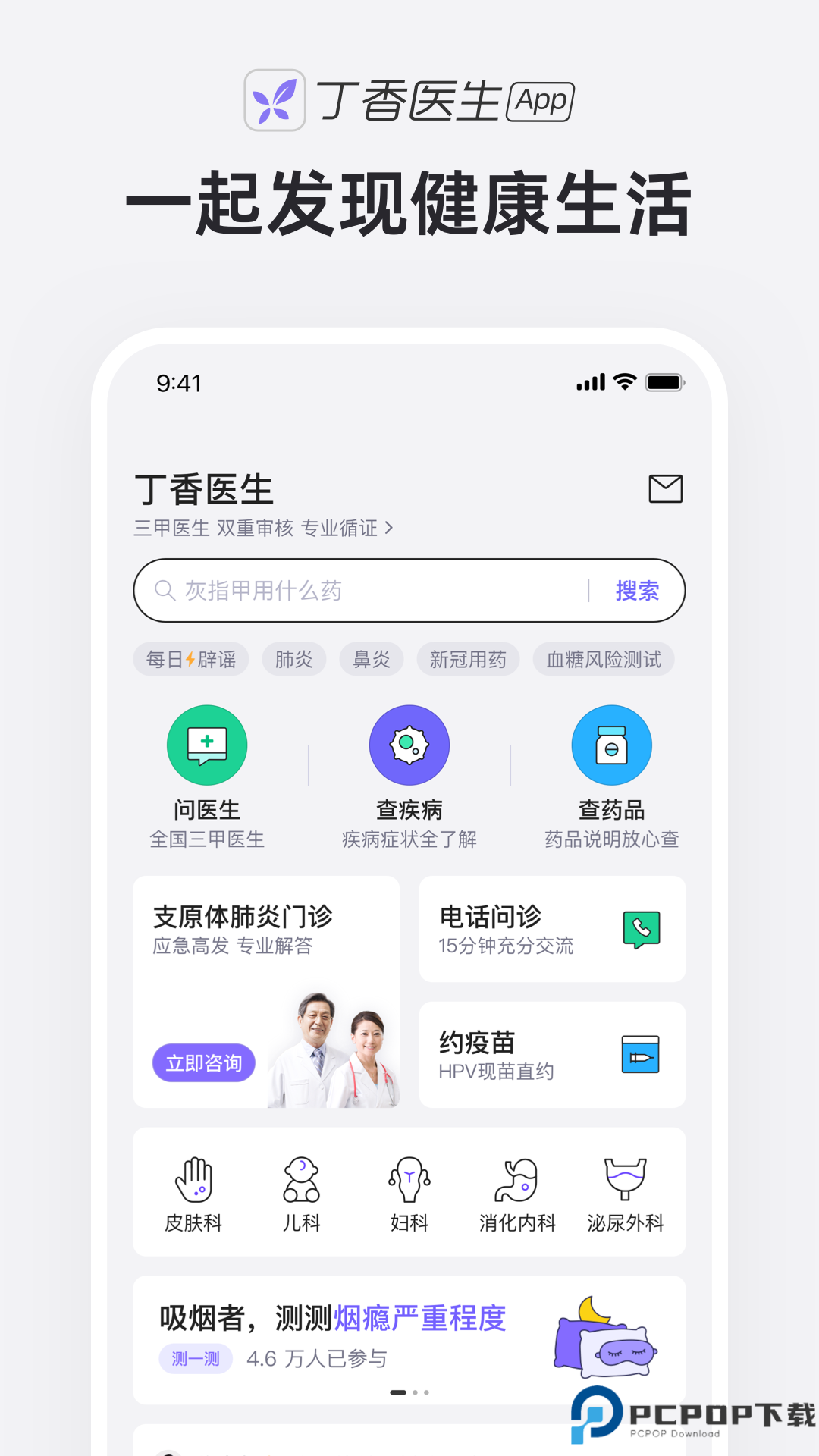Open the 约疫苗 HPV vaccine booking card
The image size is (819, 1456).
coord(551,1055)
